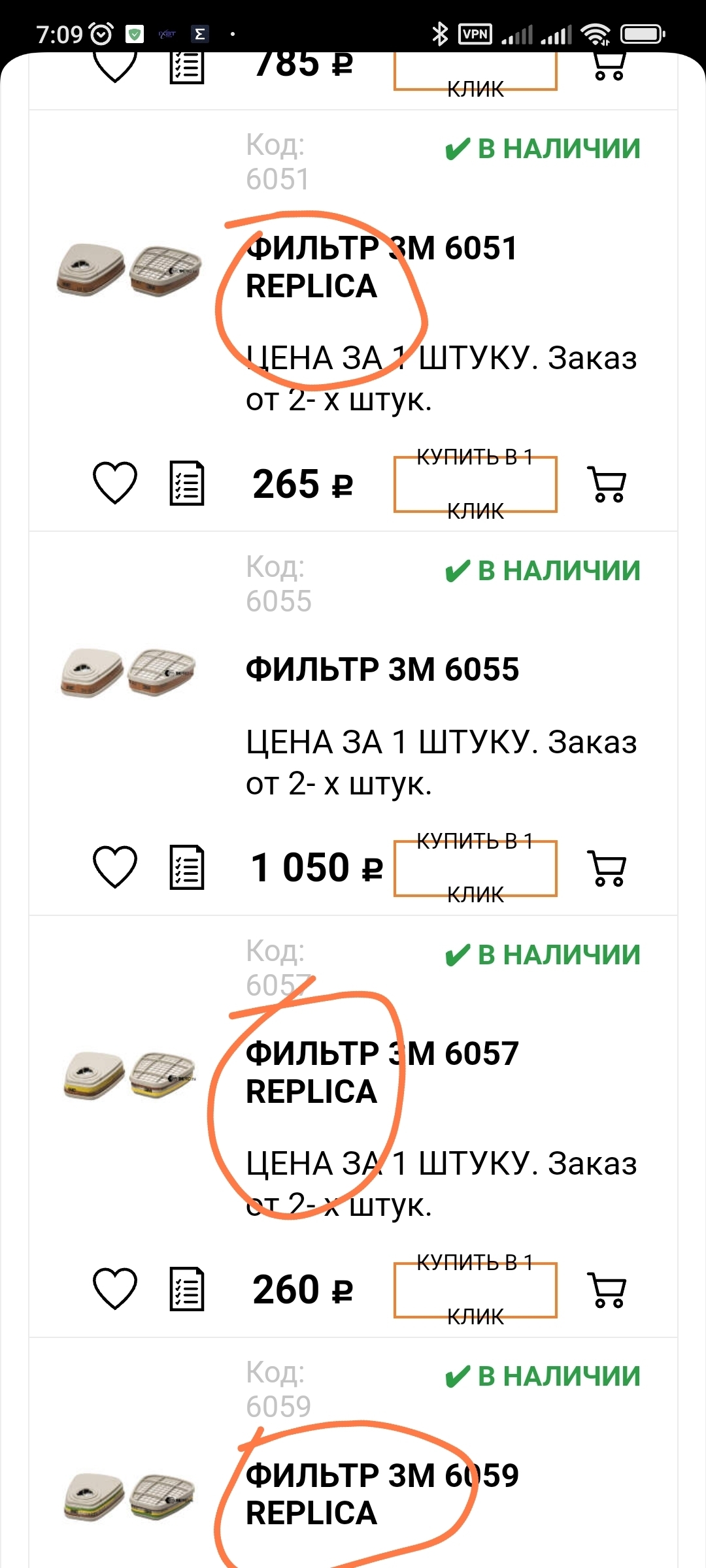Open the Фильтр 3М 6059 Replica product page

pyautogui.click(x=382, y=1494)
